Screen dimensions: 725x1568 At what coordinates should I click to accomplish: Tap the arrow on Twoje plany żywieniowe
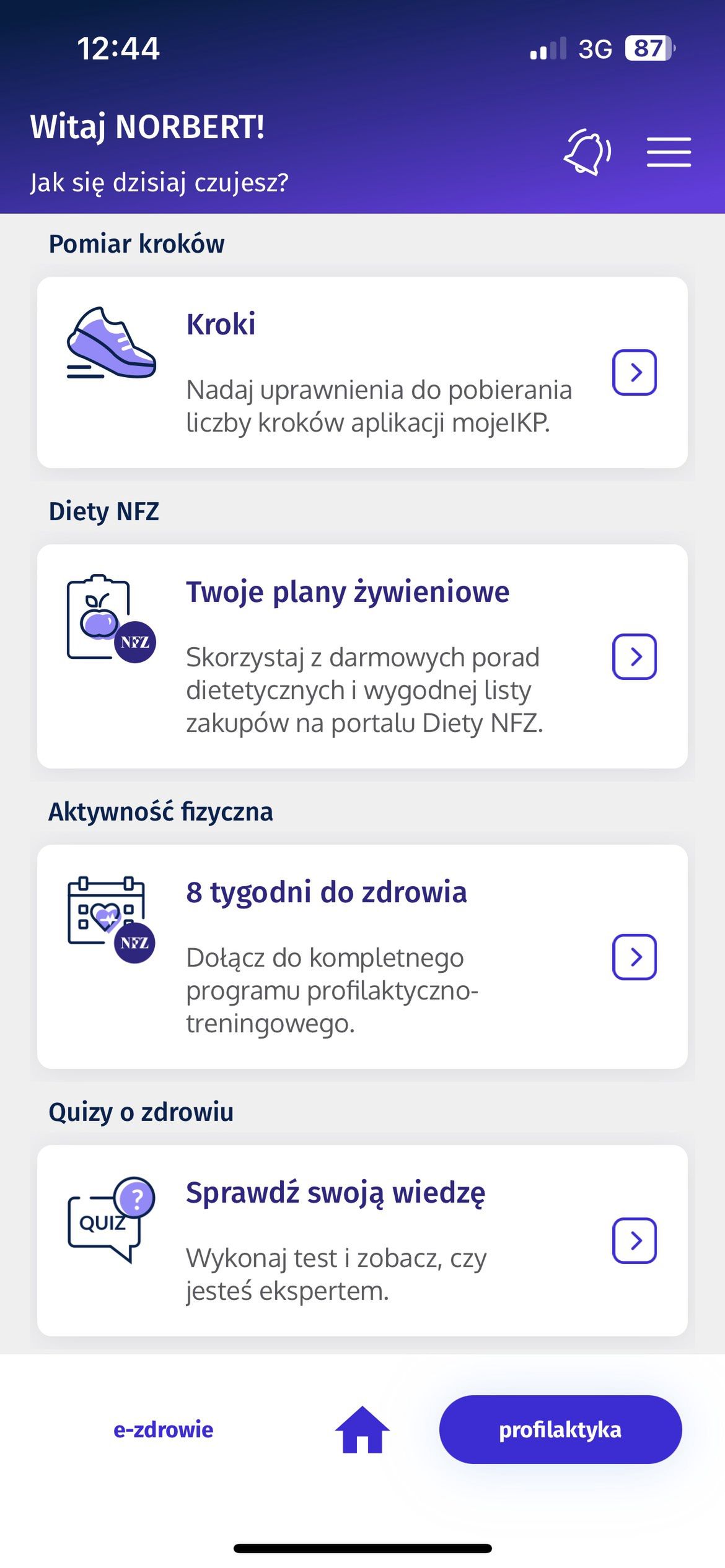(635, 656)
